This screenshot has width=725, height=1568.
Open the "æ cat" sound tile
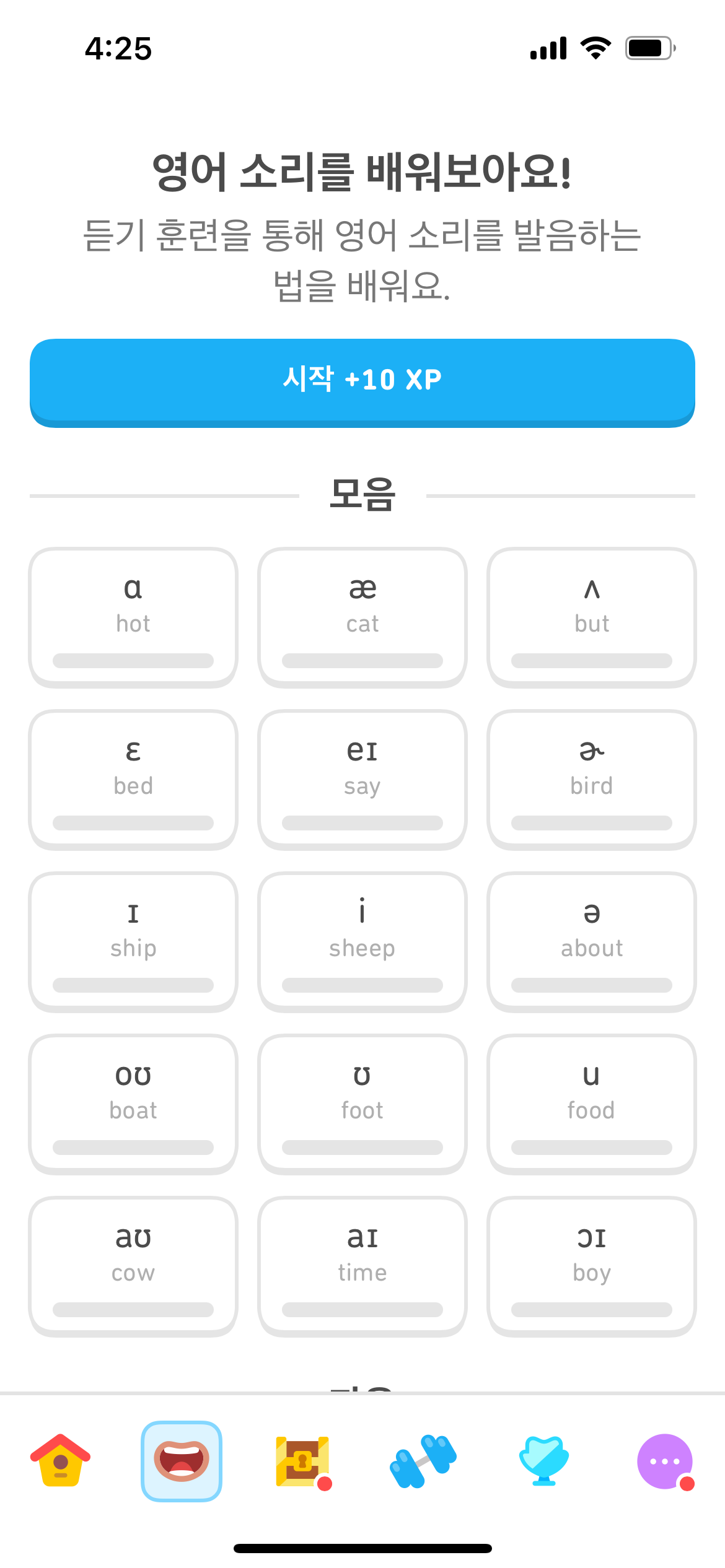pos(362,616)
